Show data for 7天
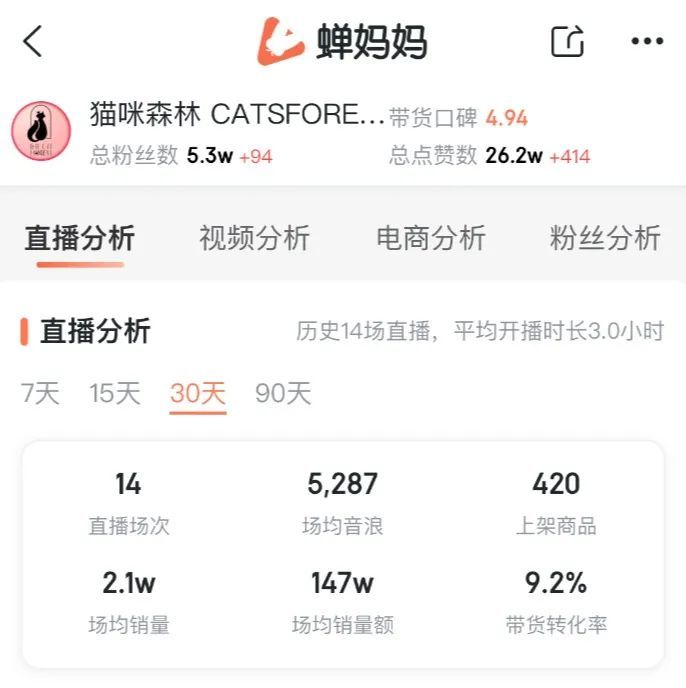The image size is (686, 688). point(41,393)
